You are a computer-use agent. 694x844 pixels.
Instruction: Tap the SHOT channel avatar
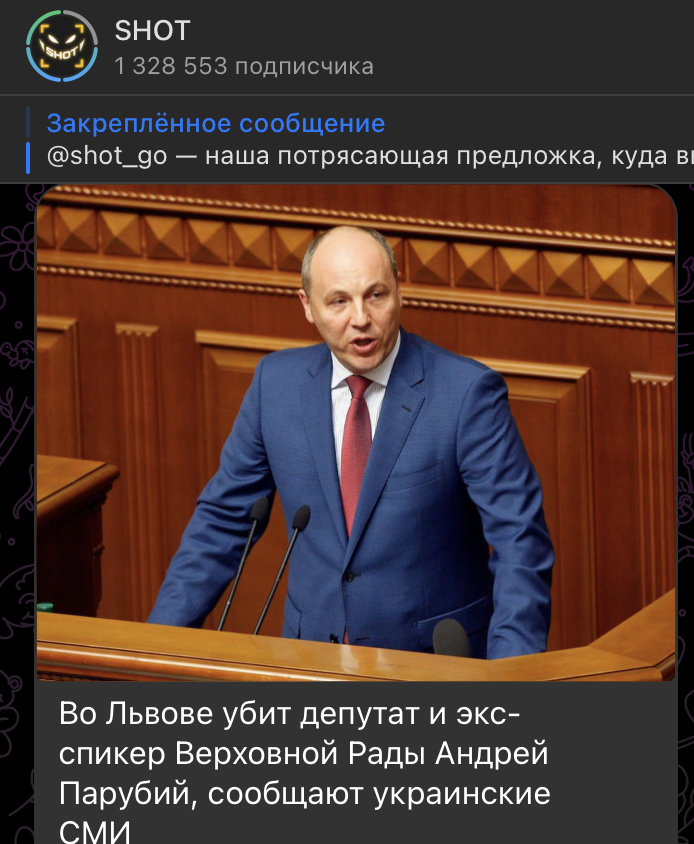(62, 47)
